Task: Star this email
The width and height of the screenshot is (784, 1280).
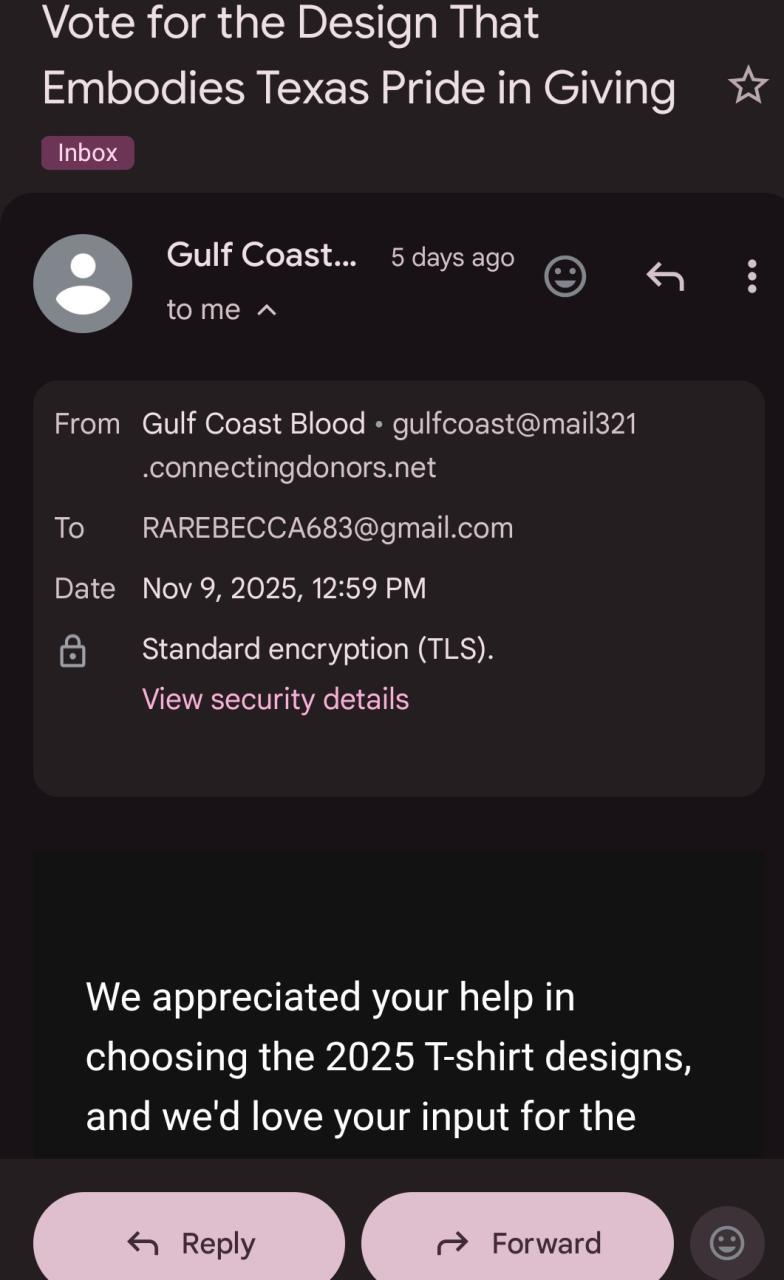Action: (x=747, y=87)
